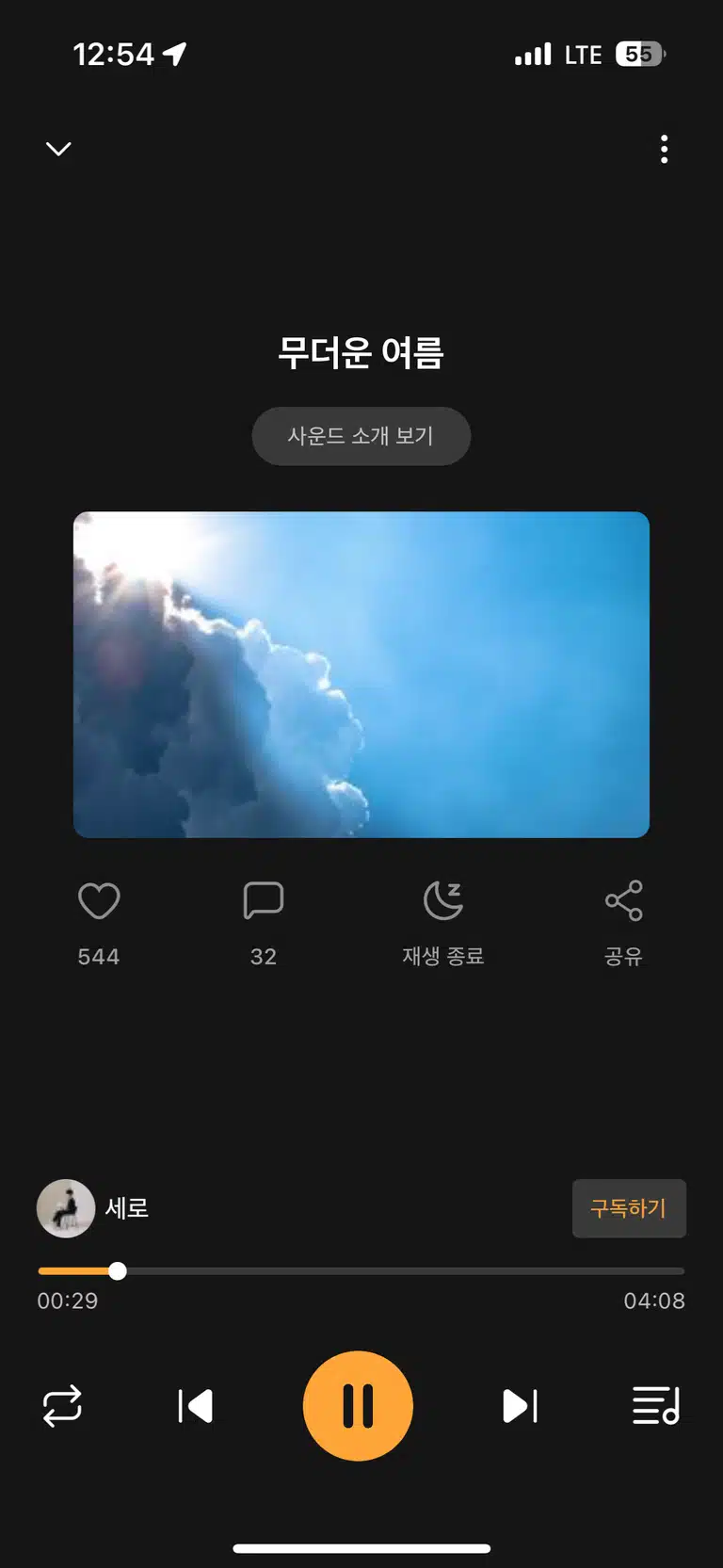723x1568 pixels.
Task: Open creator 세로's profile
Action: pyautogui.click(x=93, y=1208)
